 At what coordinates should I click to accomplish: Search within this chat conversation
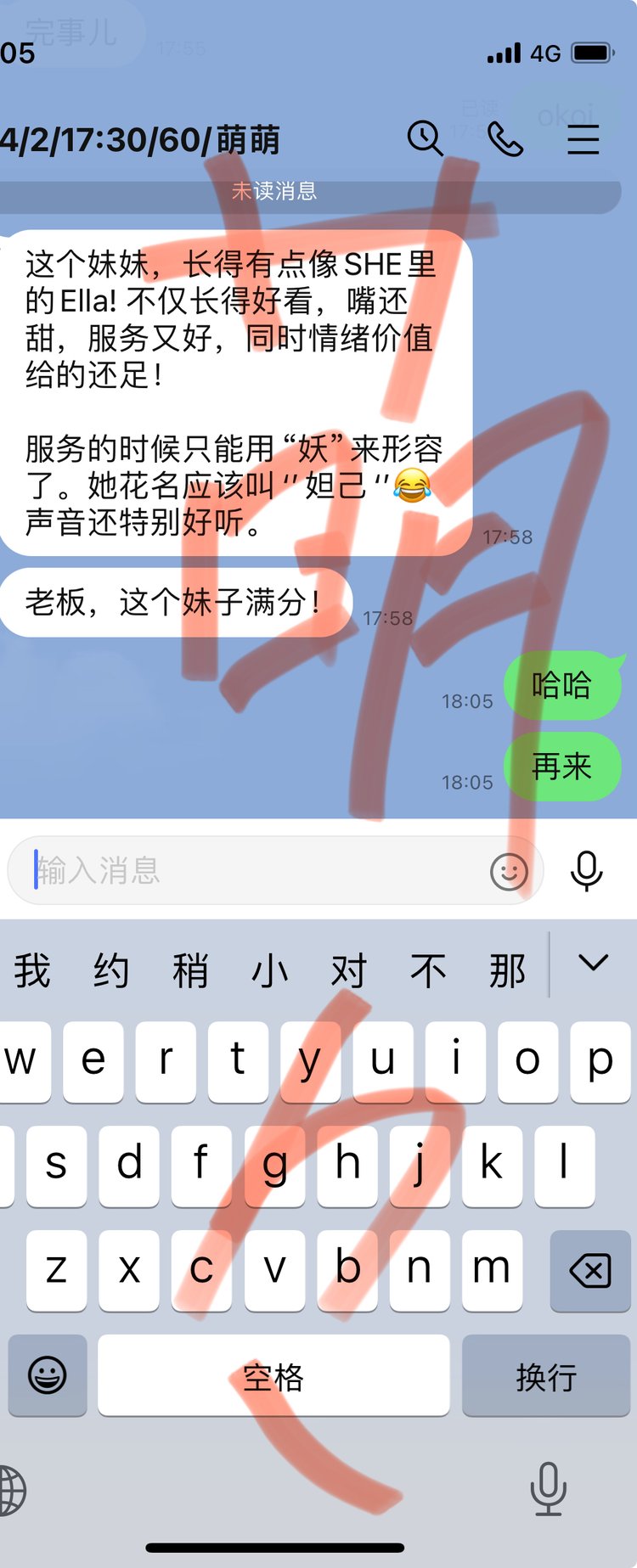point(425,138)
